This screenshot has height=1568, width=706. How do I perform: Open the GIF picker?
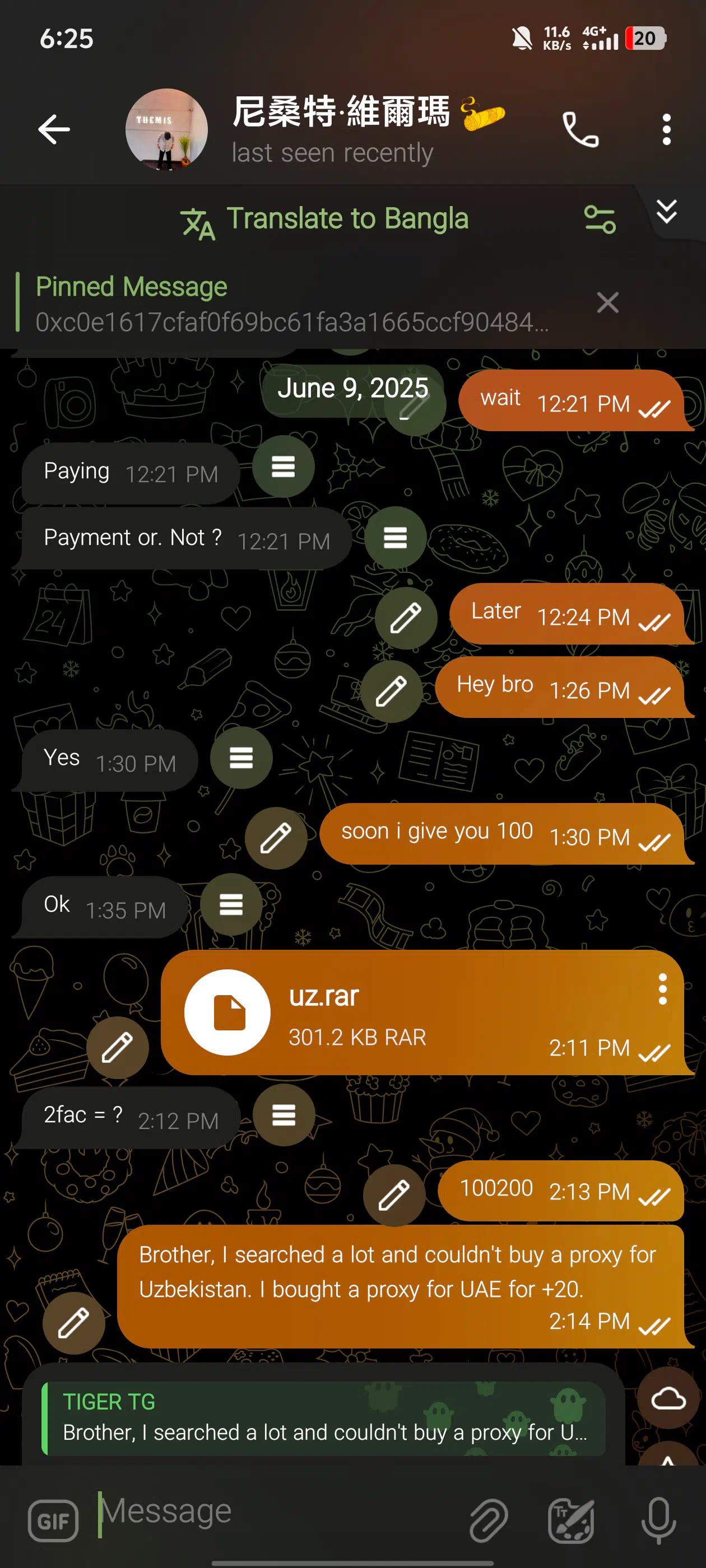tap(53, 1520)
